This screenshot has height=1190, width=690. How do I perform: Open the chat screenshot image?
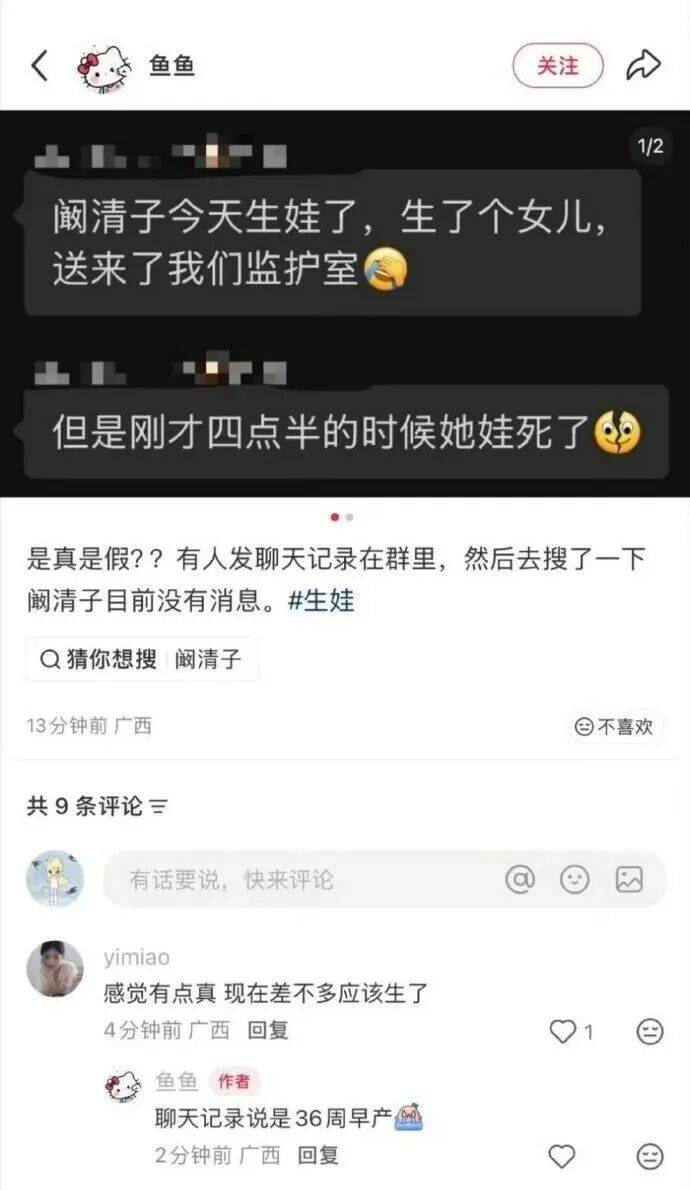point(345,304)
